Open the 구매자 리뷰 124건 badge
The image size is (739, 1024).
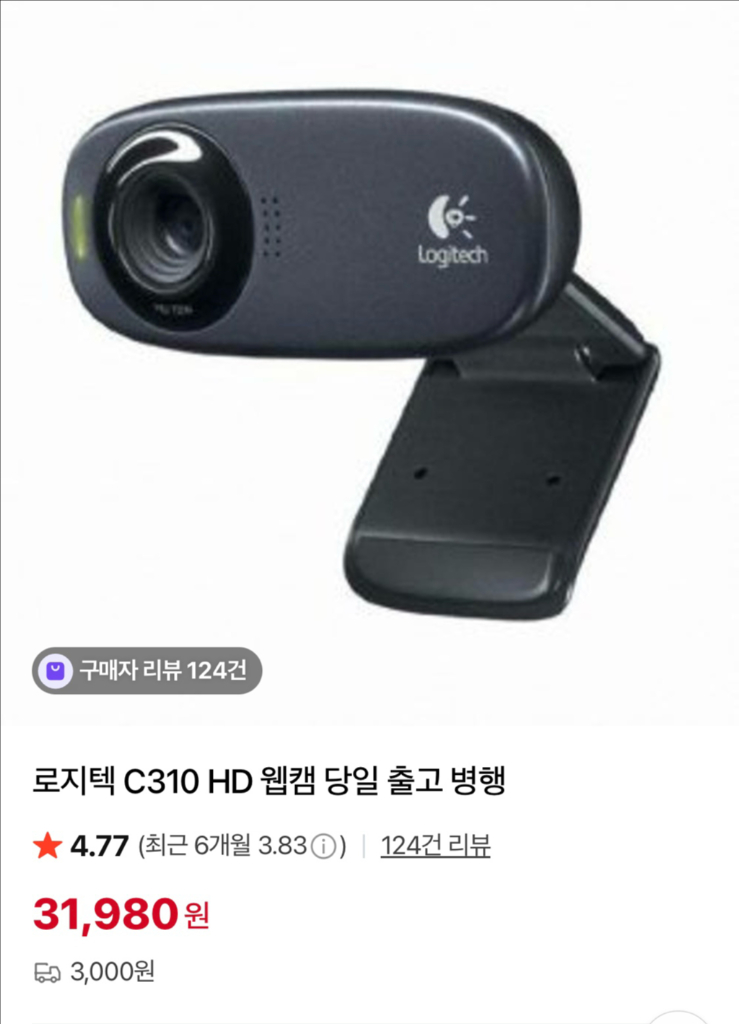point(147,670)
